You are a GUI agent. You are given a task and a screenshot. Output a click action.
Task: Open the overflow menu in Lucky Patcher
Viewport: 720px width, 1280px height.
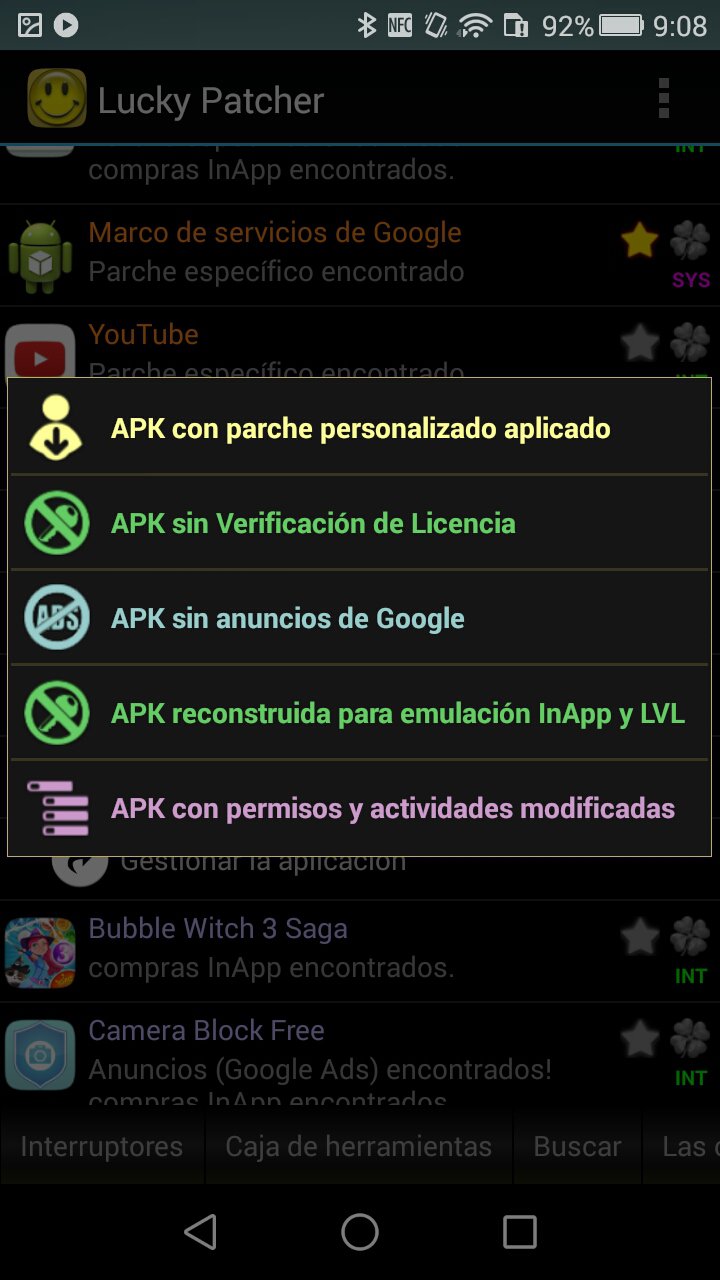point(663,100)
